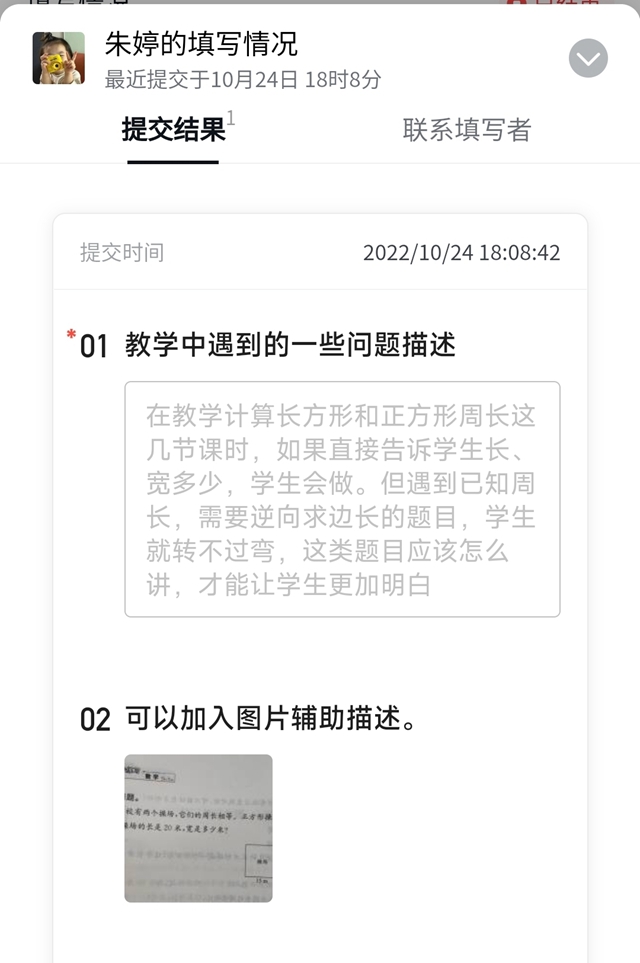
Task: Tap 朱婷's avatar picture
Action: pyautogui.click(x=58, y=58)
